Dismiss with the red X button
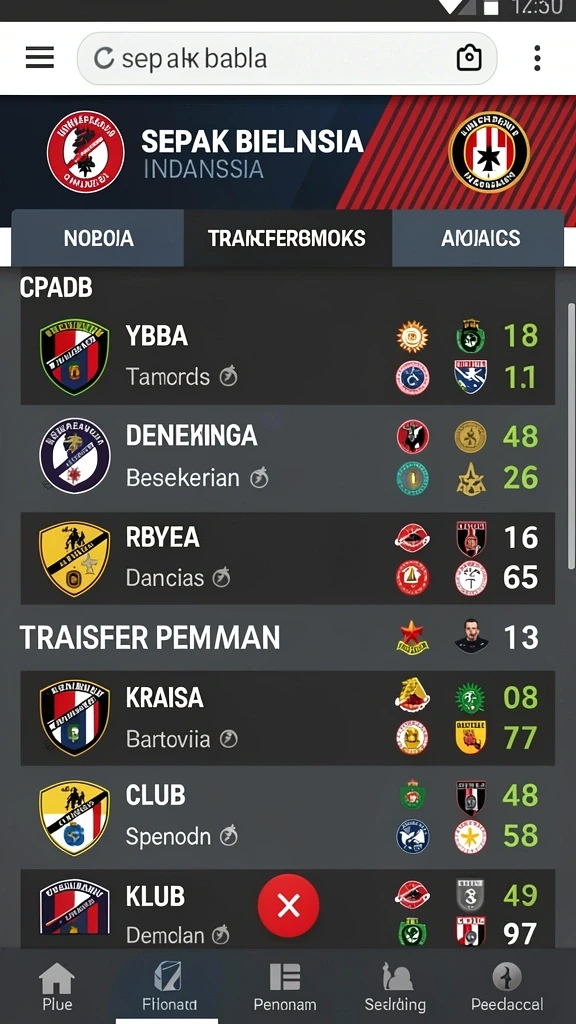The image size is (576, 1024). point(289,906)
